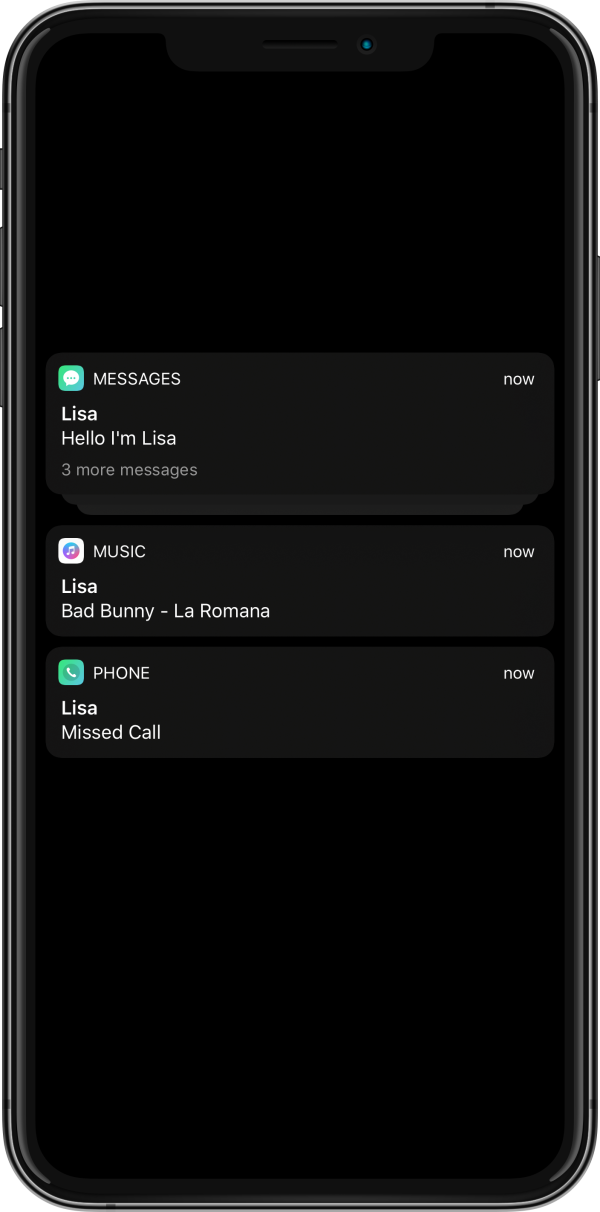Open the Messages notification from Lisa
The height and width of the screenshot is (1212, 600).
coord(300,424)
